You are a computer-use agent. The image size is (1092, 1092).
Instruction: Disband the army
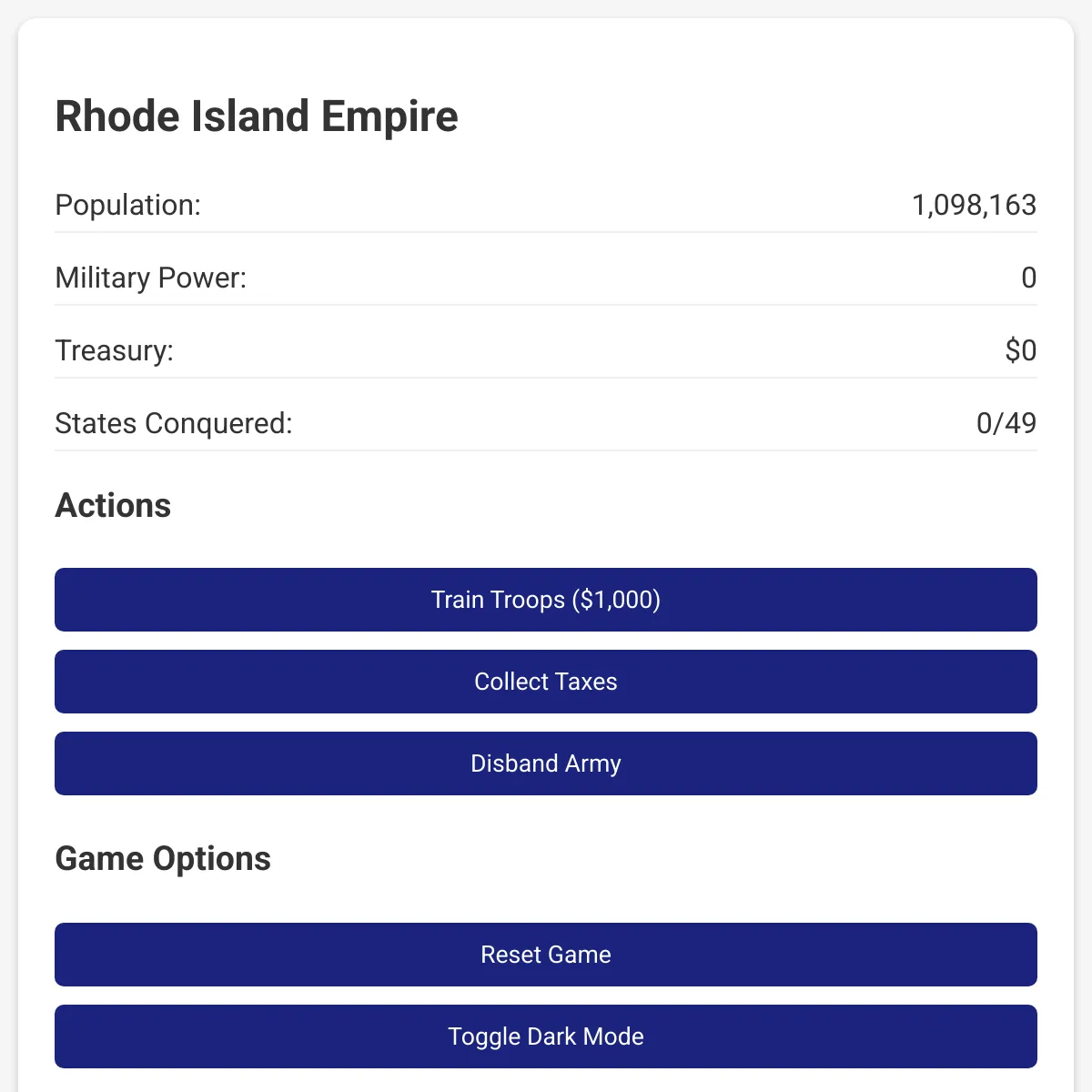546,763
